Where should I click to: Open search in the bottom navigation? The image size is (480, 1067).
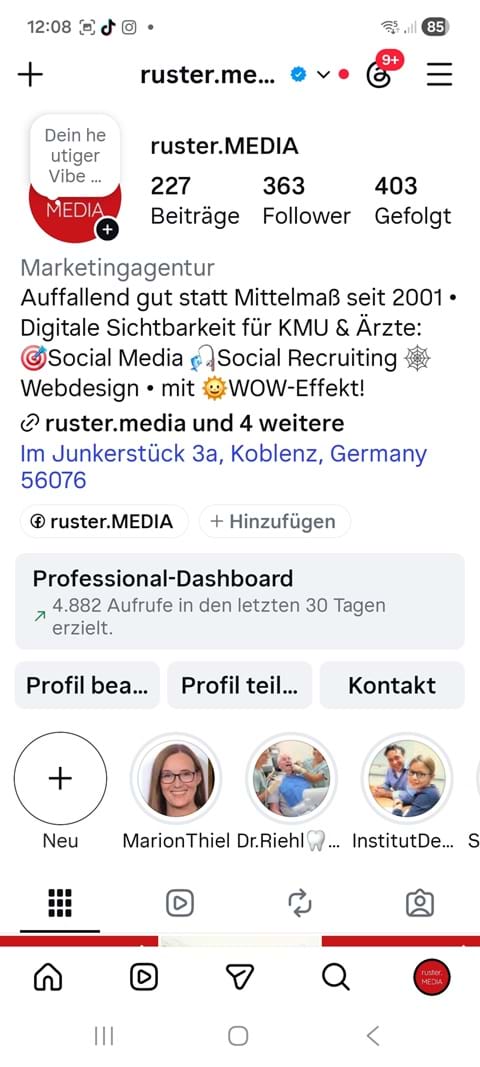click(336, 977)
